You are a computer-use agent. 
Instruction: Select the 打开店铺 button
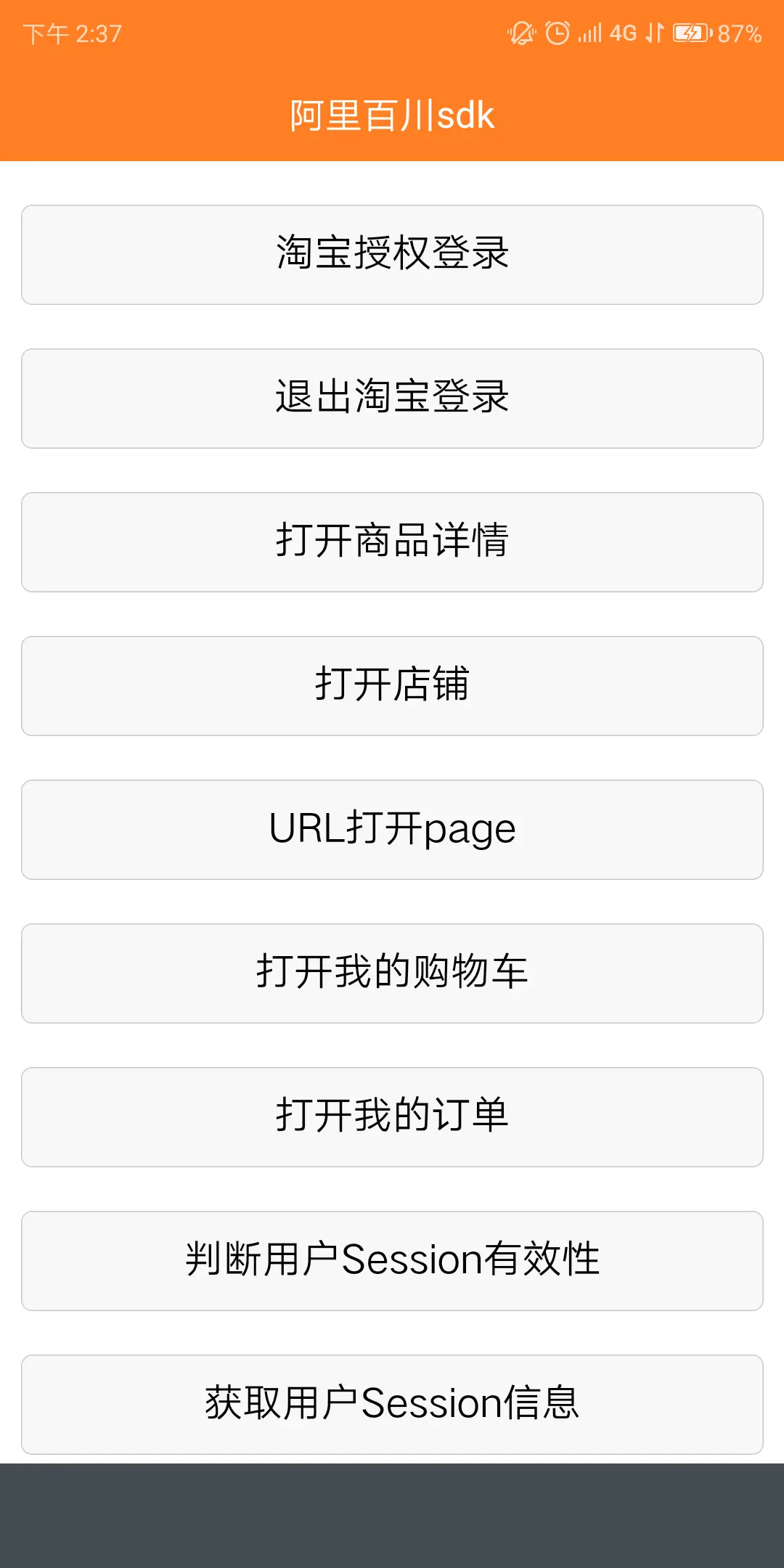click(392, 686)
